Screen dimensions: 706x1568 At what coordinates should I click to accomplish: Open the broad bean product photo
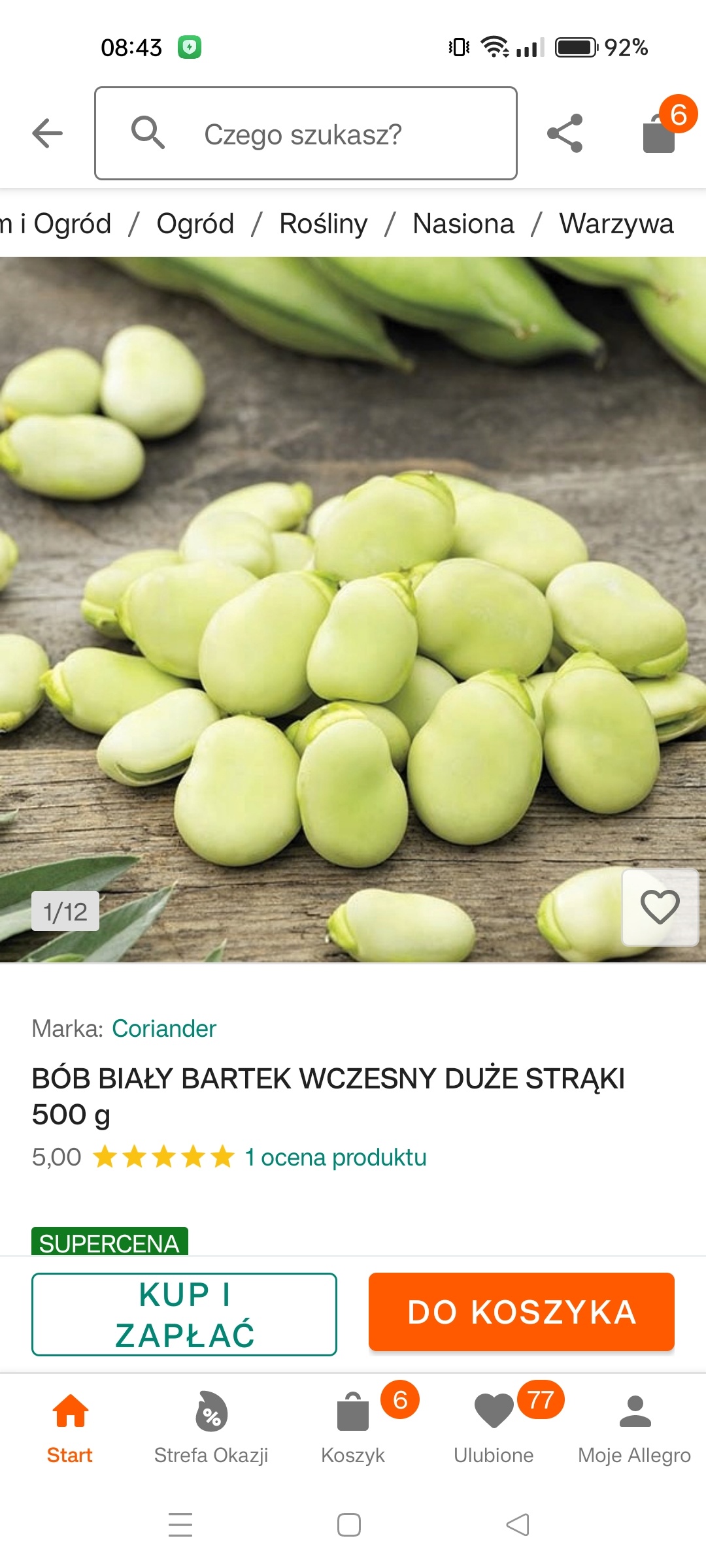(x=353, y=608)
